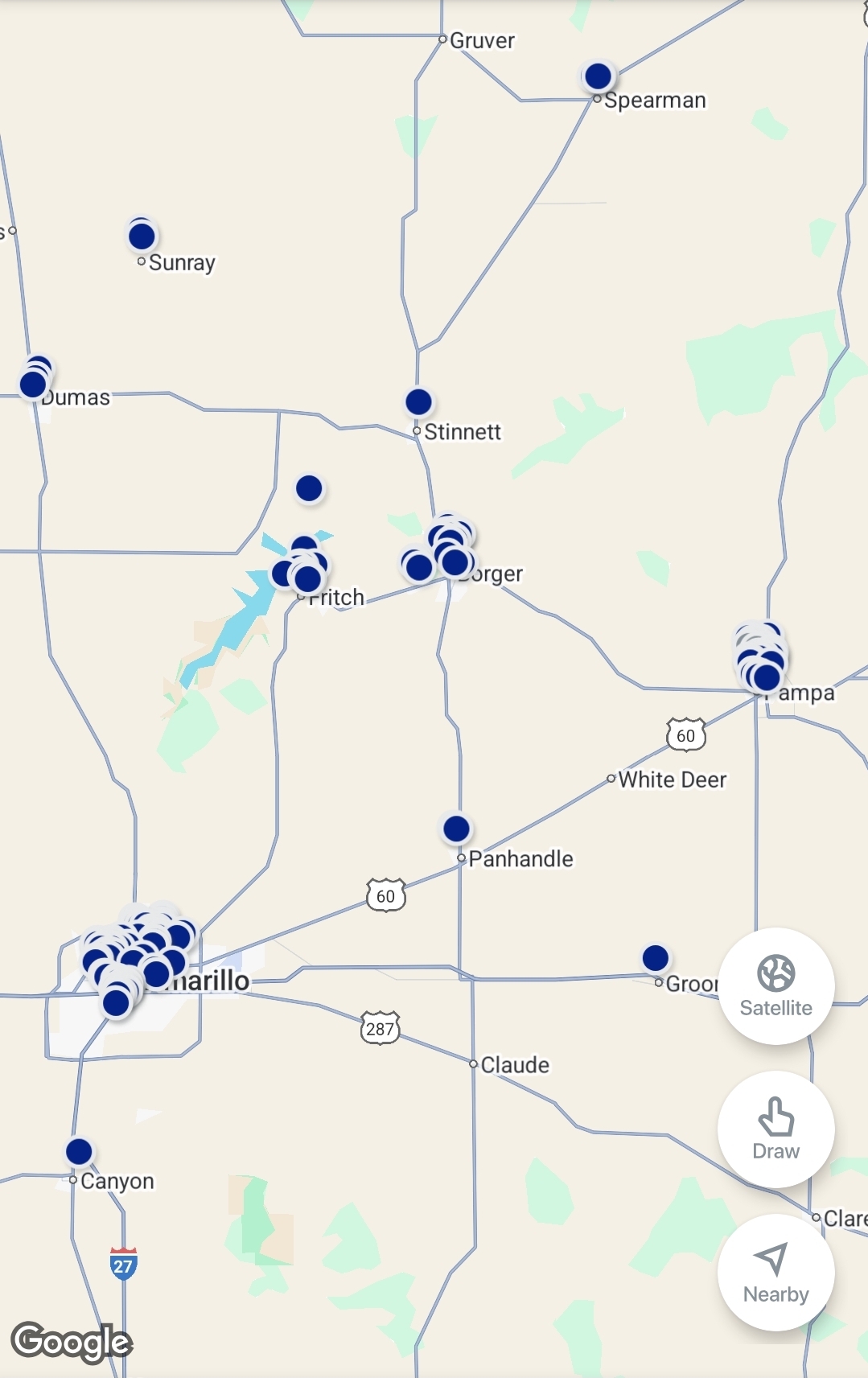Open the pin above Sunray

142,237
